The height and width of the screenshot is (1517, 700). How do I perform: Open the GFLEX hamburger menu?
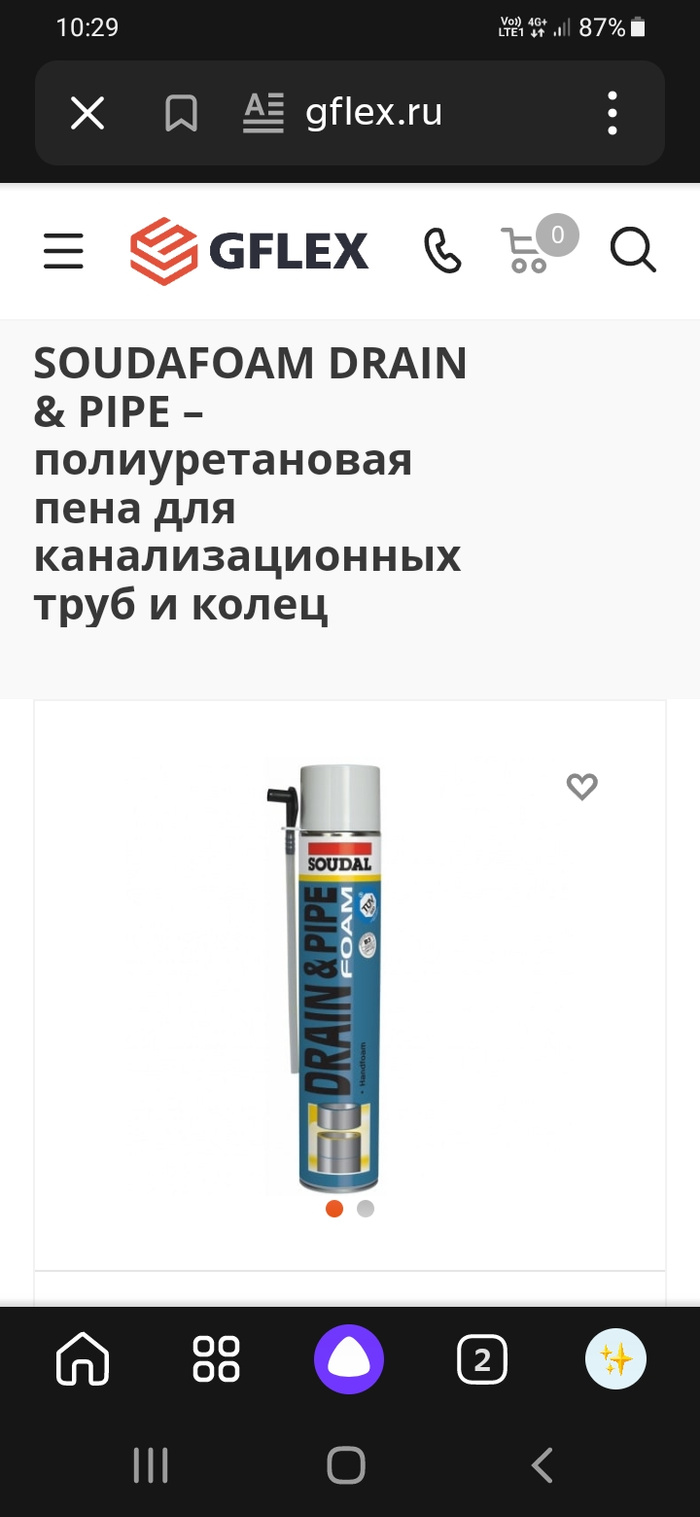(x=63, y=251)
